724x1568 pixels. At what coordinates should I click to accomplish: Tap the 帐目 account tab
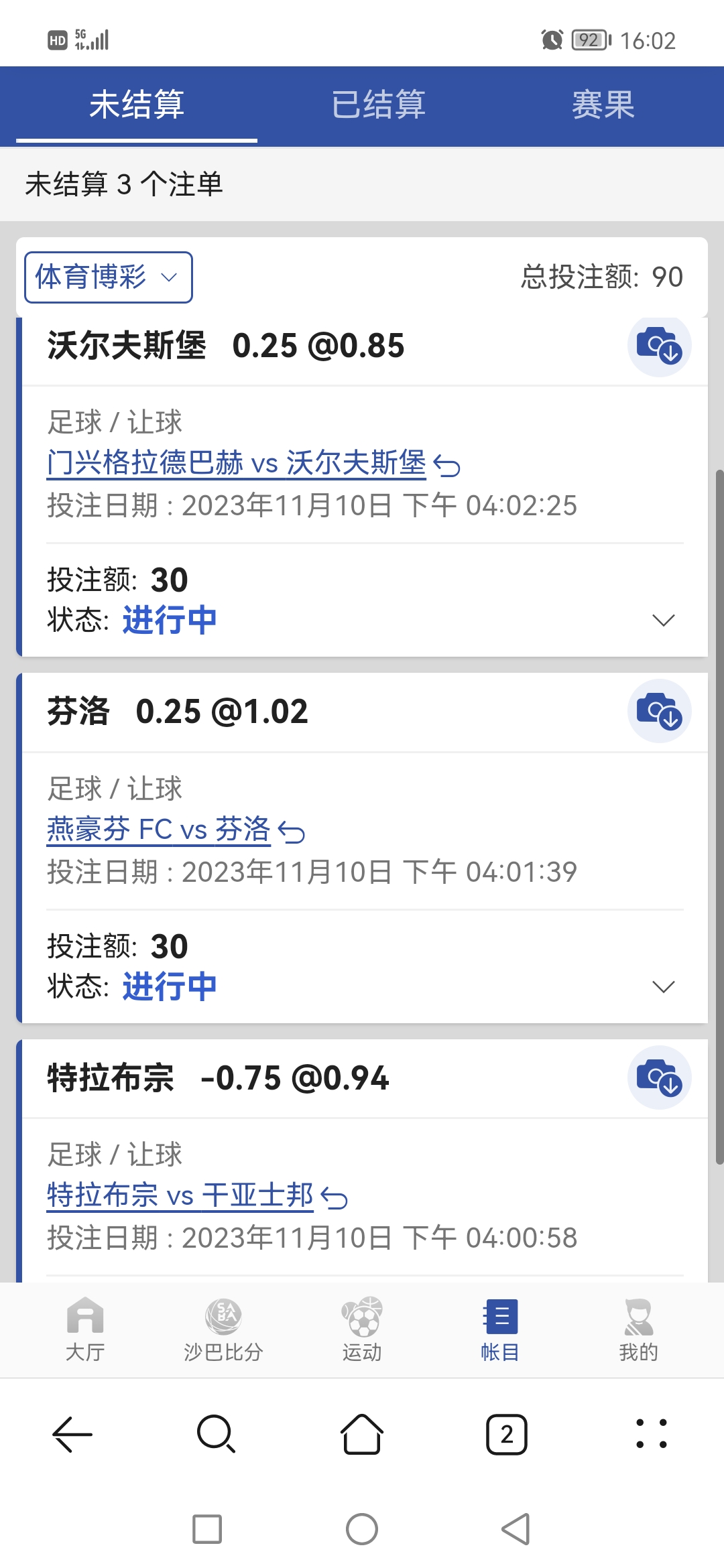[500, 1330]
